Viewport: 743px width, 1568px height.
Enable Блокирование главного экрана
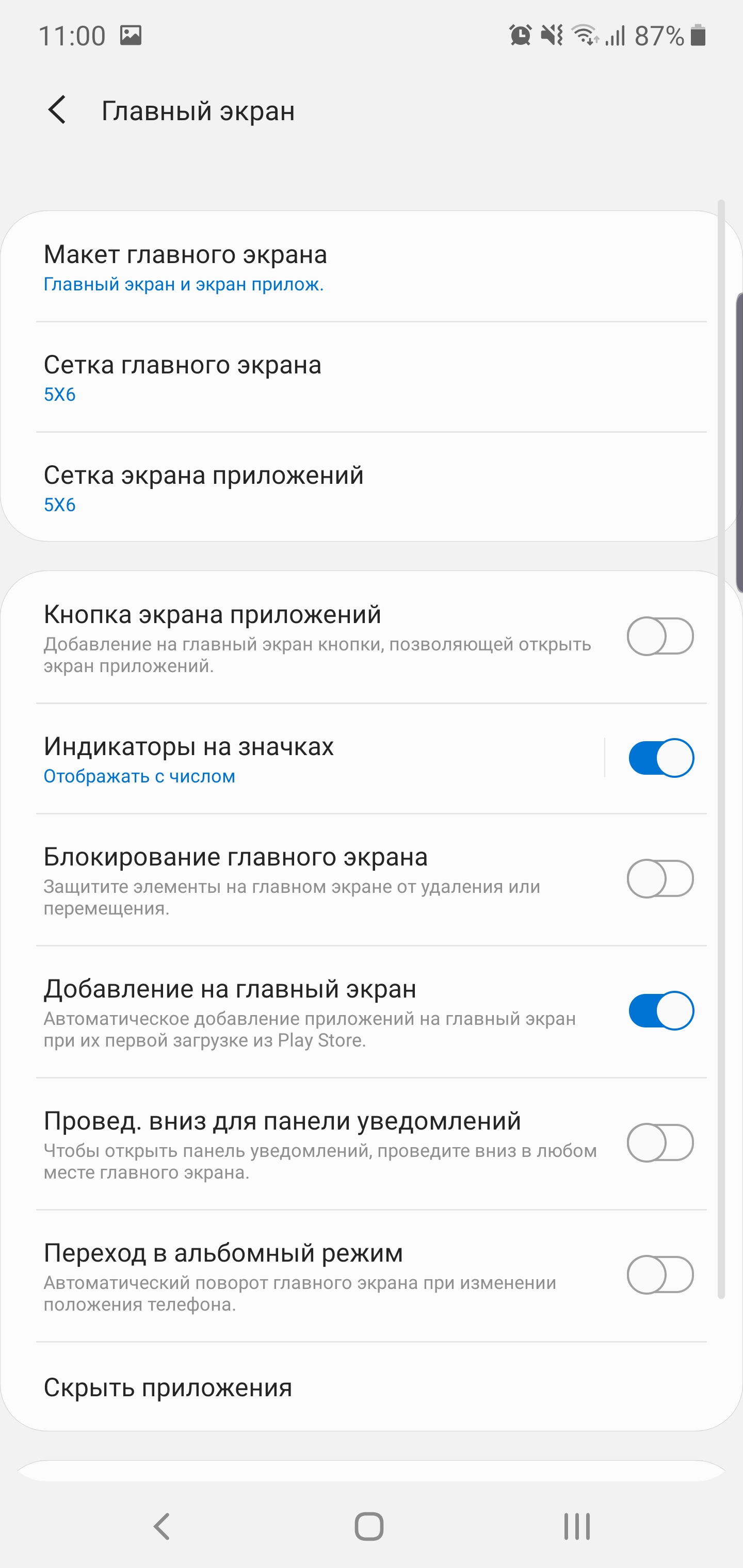(x=660, y=879)
